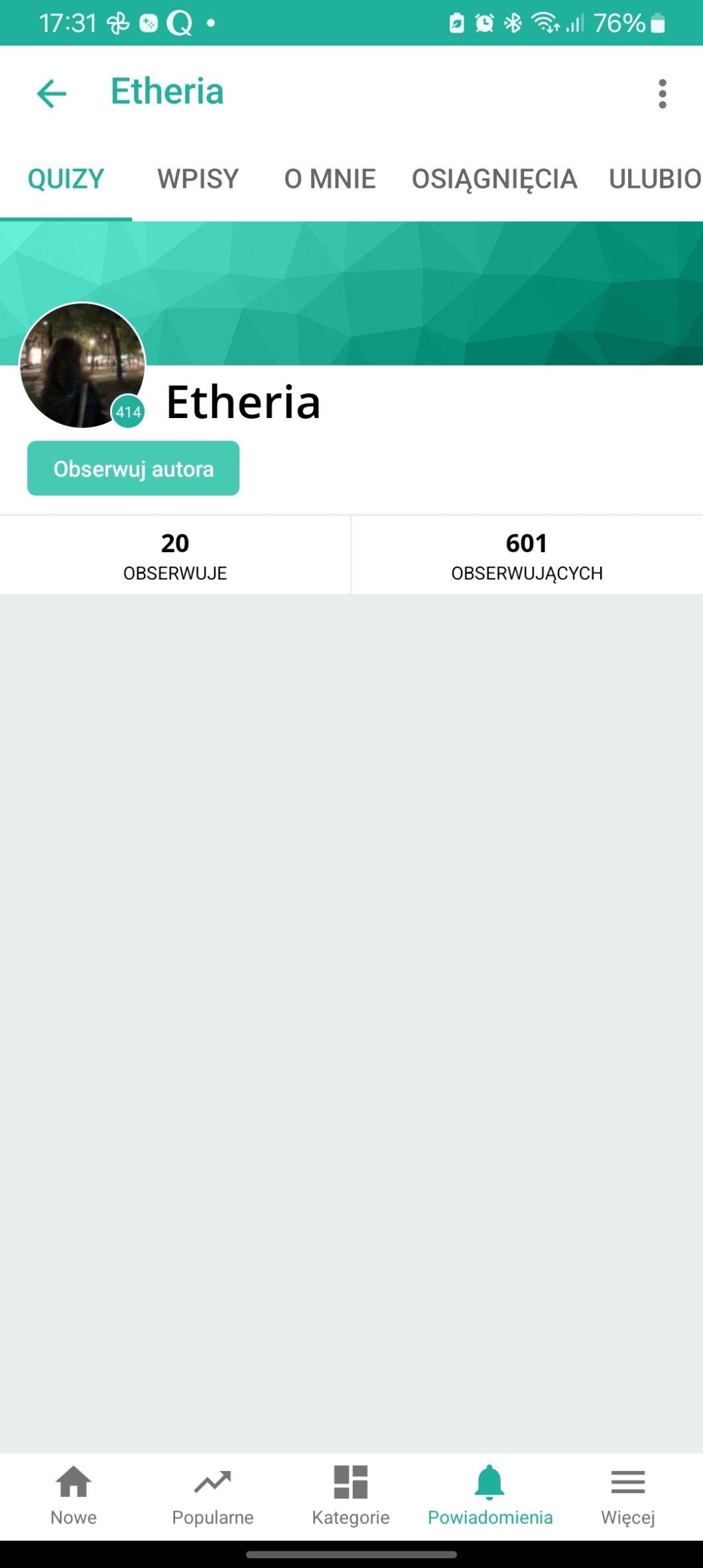This screenshot has height=1568, width=703.
Task: Switch to the WPISY tab
Action: [x=198, y=179]
